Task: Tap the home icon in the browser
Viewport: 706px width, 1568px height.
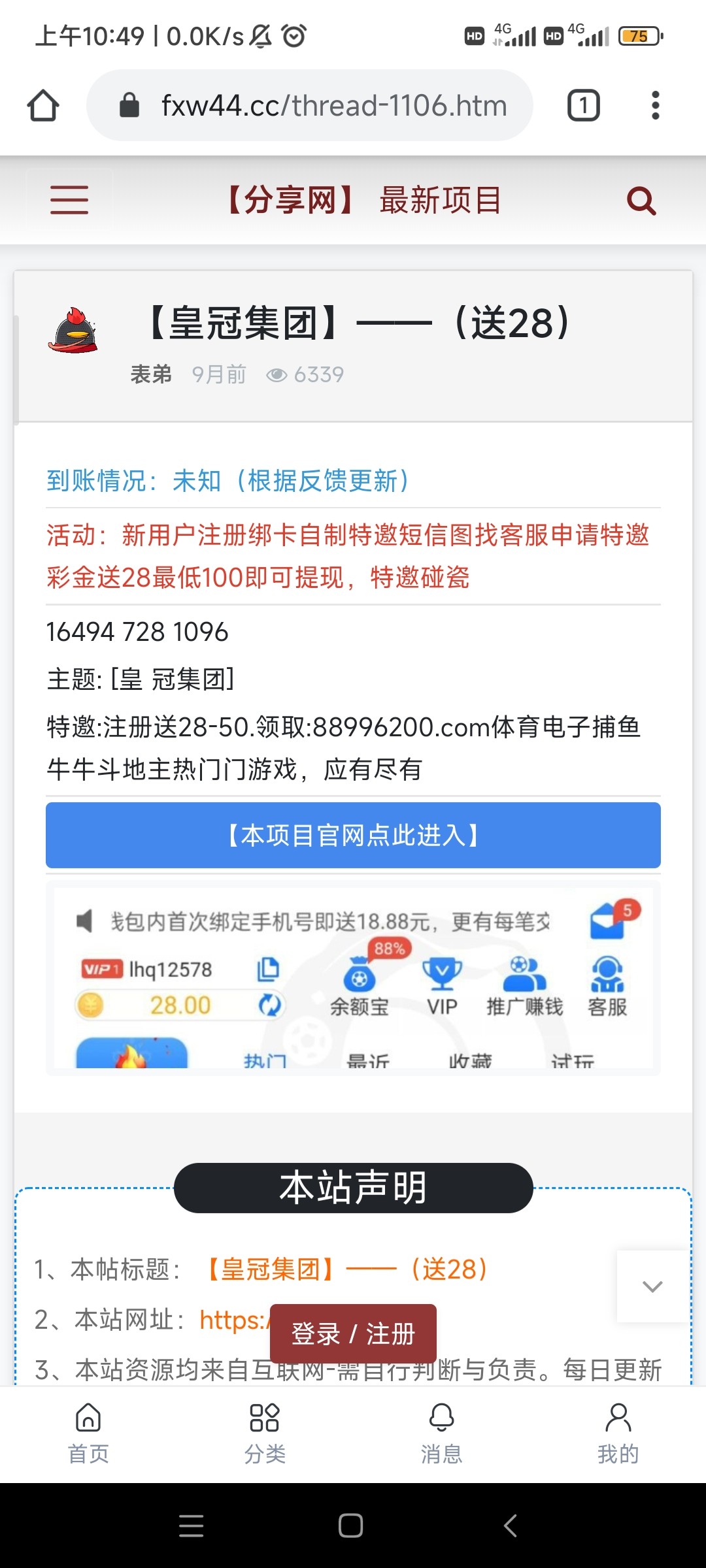Action: point(44,105)
